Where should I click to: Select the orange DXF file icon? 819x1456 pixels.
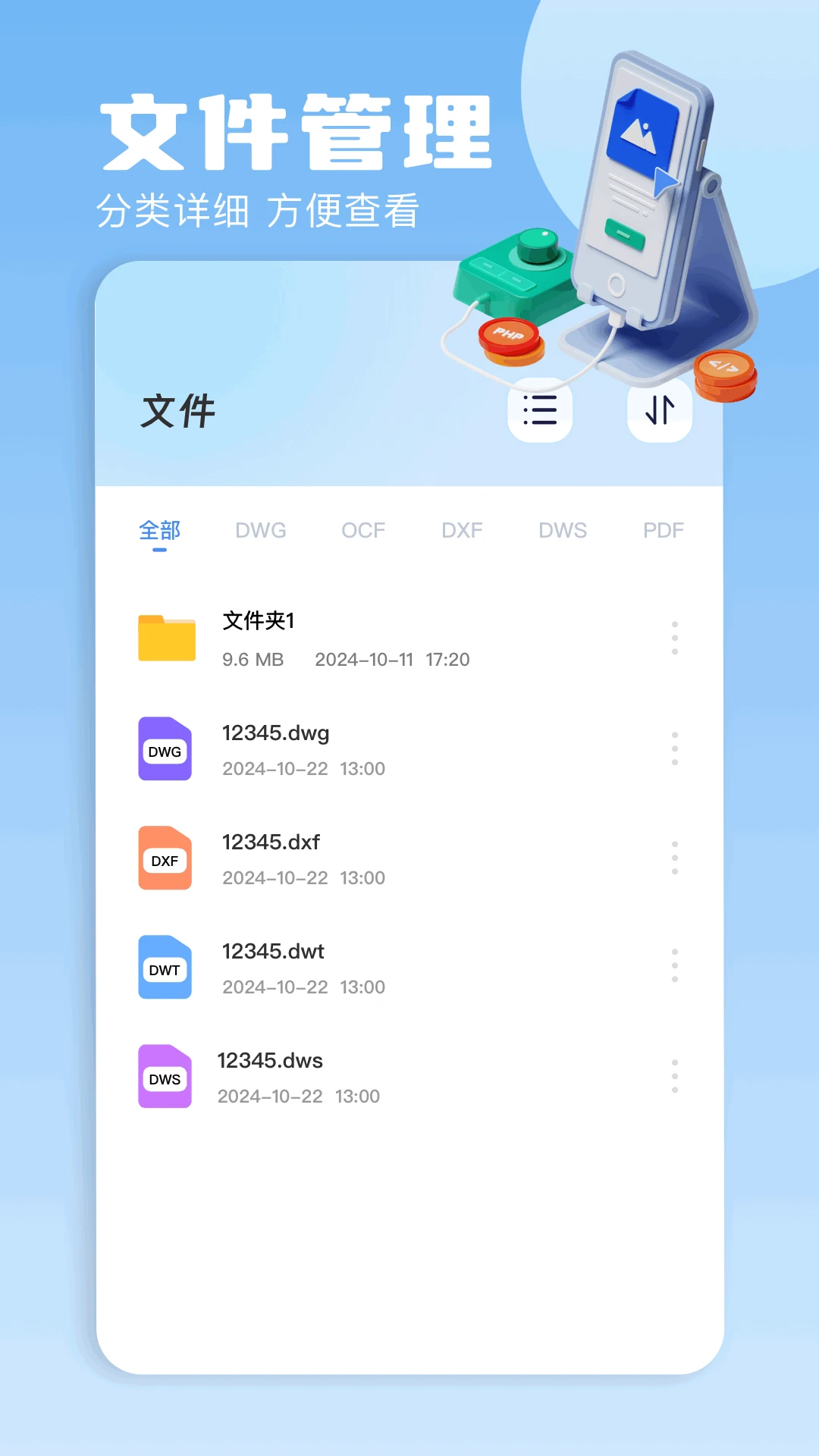(x=165, y=858)
